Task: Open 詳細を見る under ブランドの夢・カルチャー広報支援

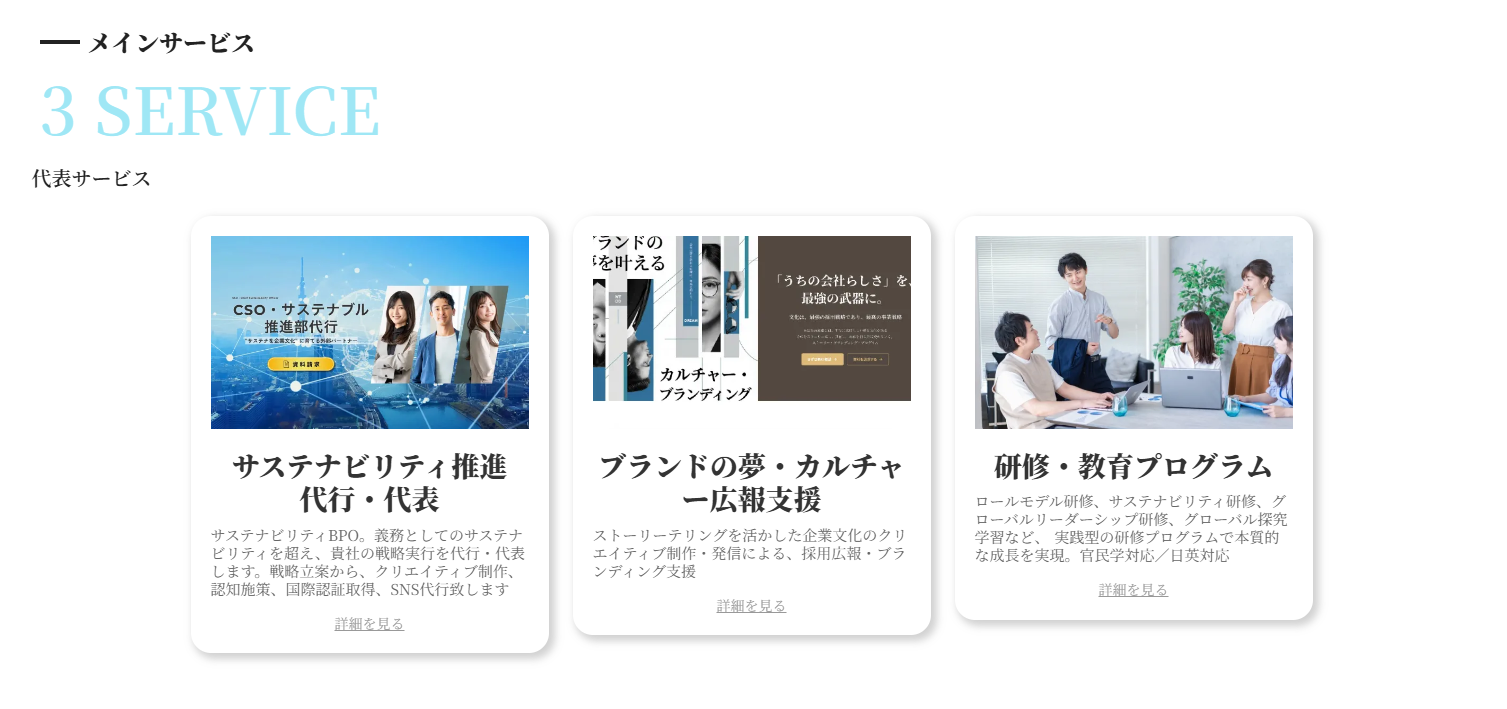Action: tap(751, 606)
